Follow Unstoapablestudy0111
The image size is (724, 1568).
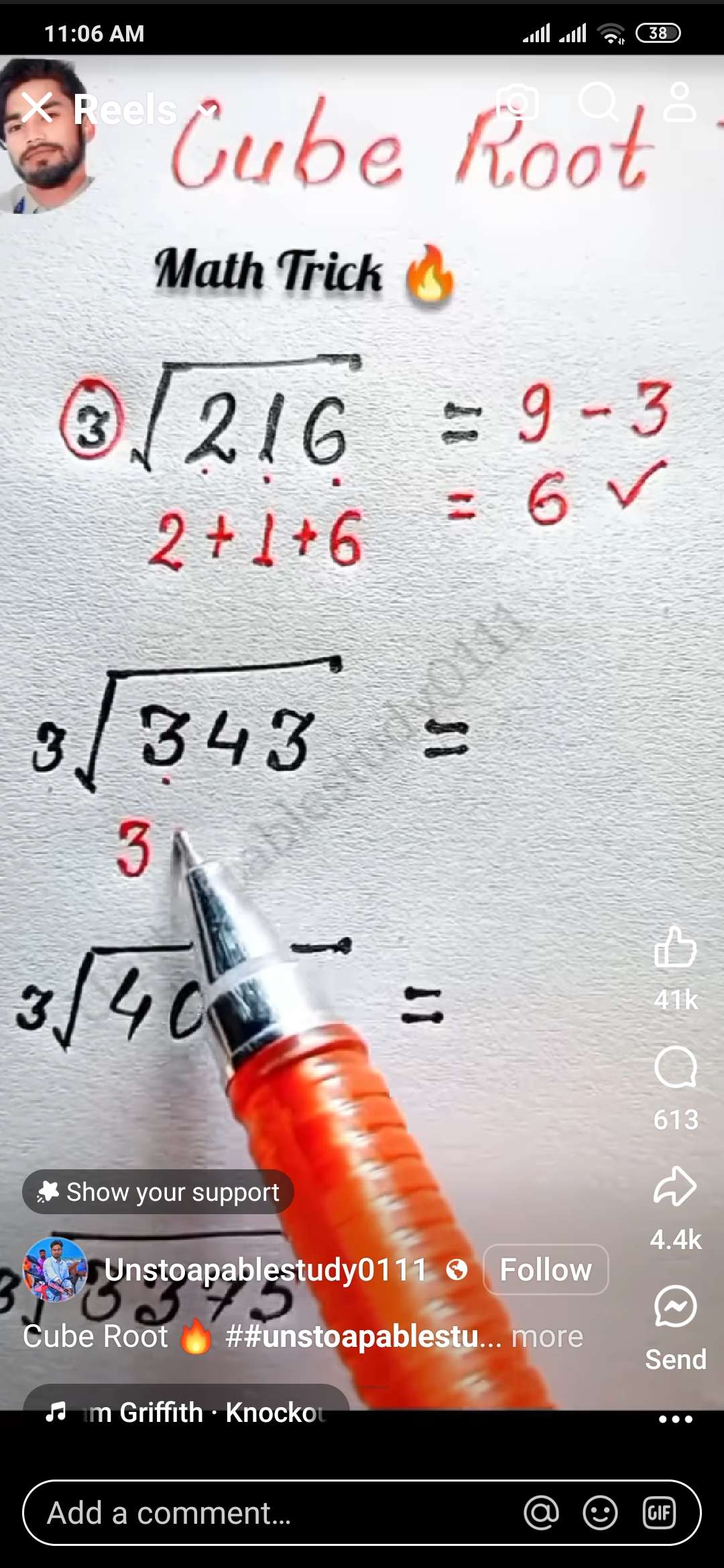546,1270
